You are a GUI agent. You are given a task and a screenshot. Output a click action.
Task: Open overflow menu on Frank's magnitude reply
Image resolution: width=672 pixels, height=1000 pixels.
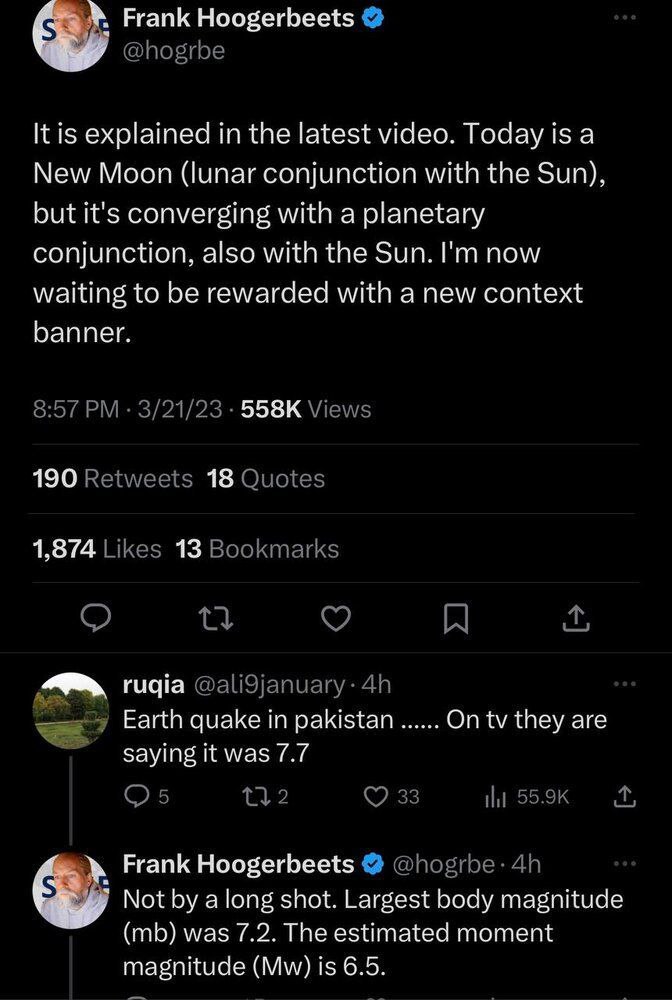pos(624,862)
